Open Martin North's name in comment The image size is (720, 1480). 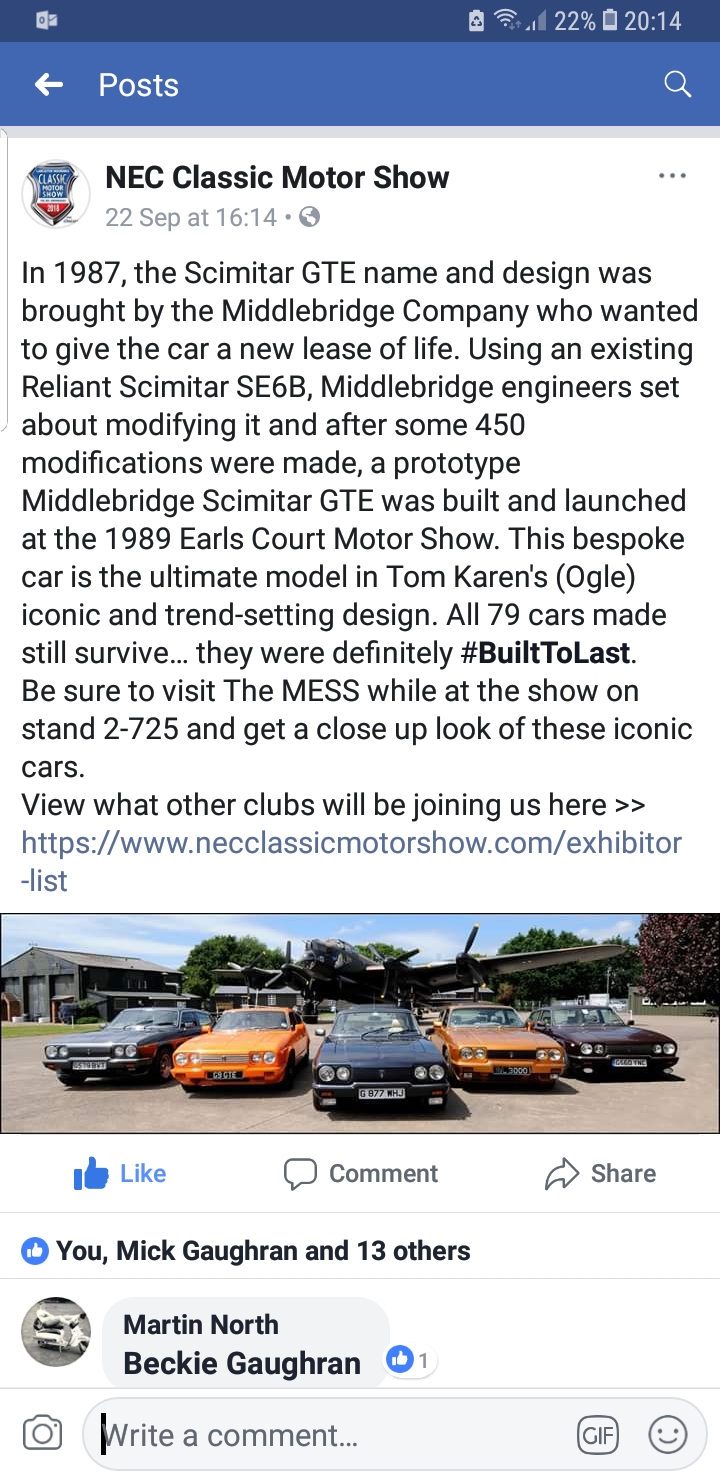[x=200, y=1324]
